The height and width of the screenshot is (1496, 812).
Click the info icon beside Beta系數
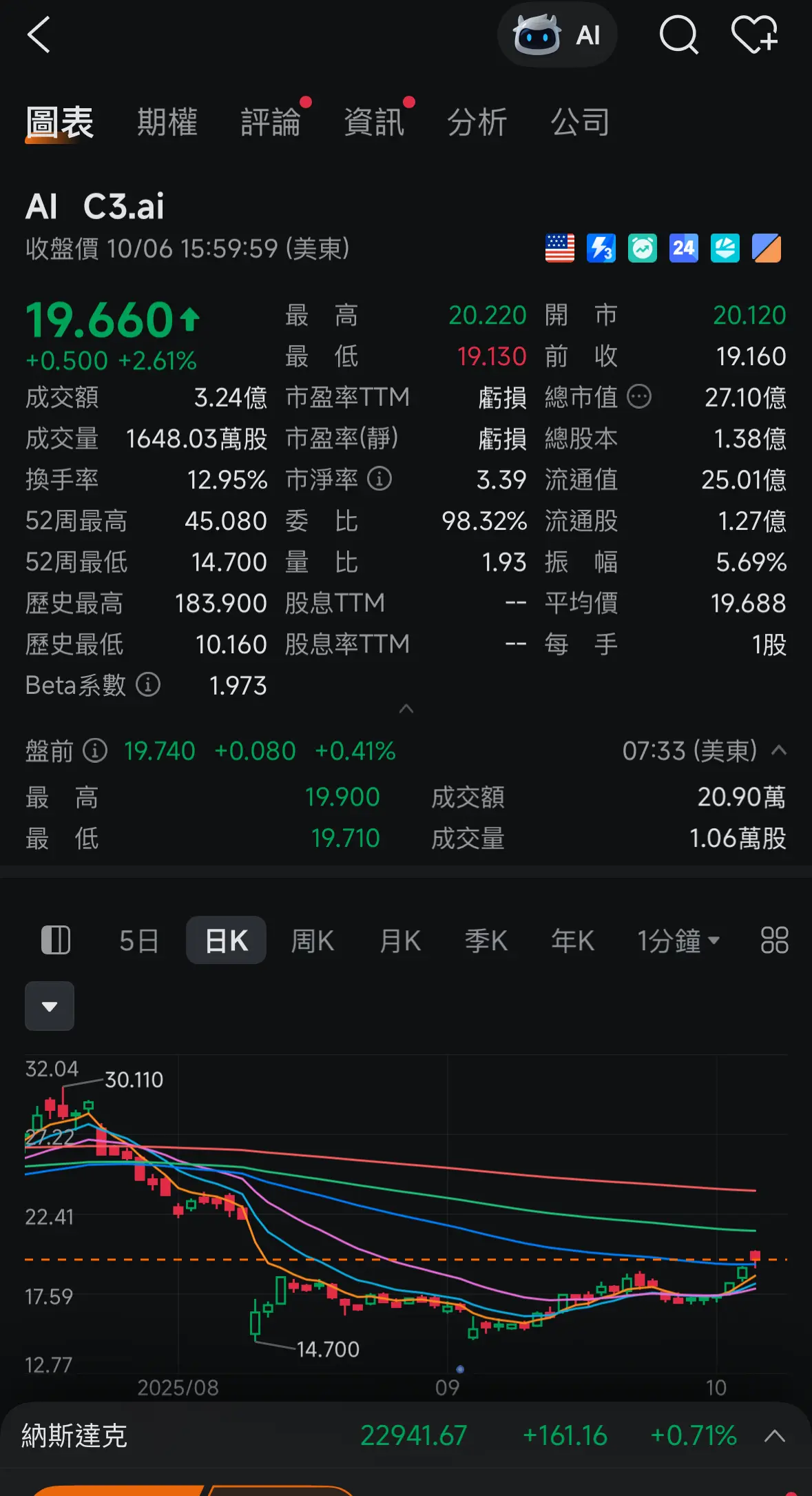(x=147, y=686)
